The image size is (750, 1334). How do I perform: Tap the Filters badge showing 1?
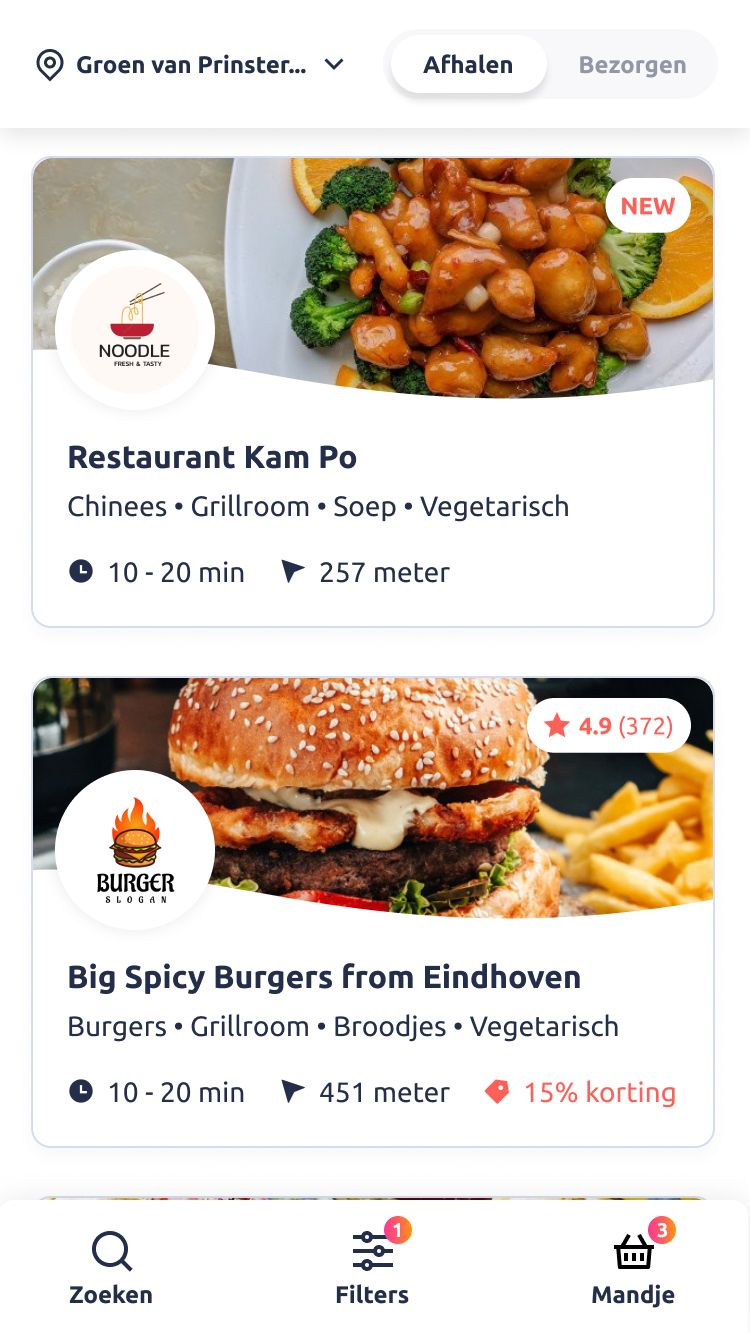[397, 1231]
